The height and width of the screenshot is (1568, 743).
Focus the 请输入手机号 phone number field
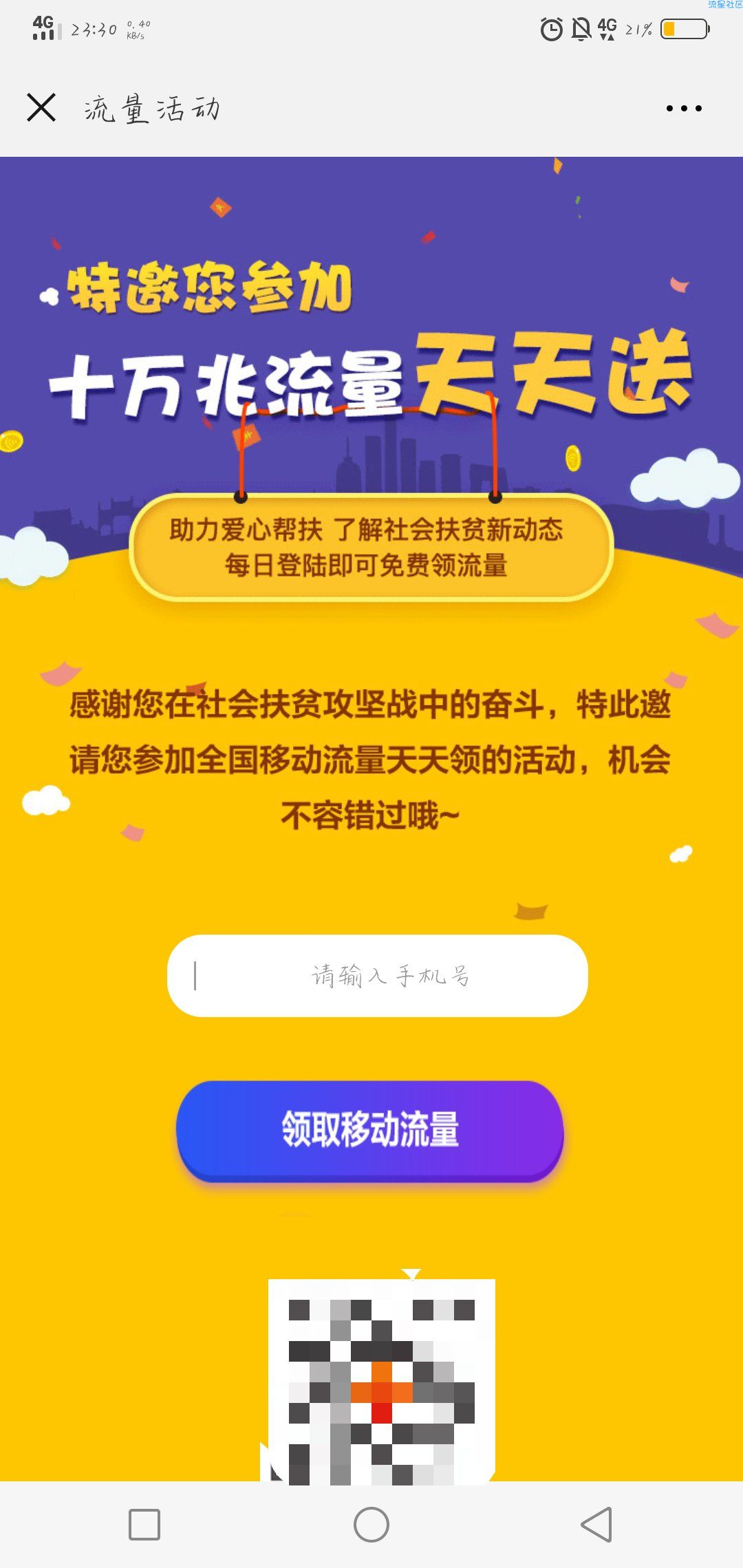(x=377, y=975)
